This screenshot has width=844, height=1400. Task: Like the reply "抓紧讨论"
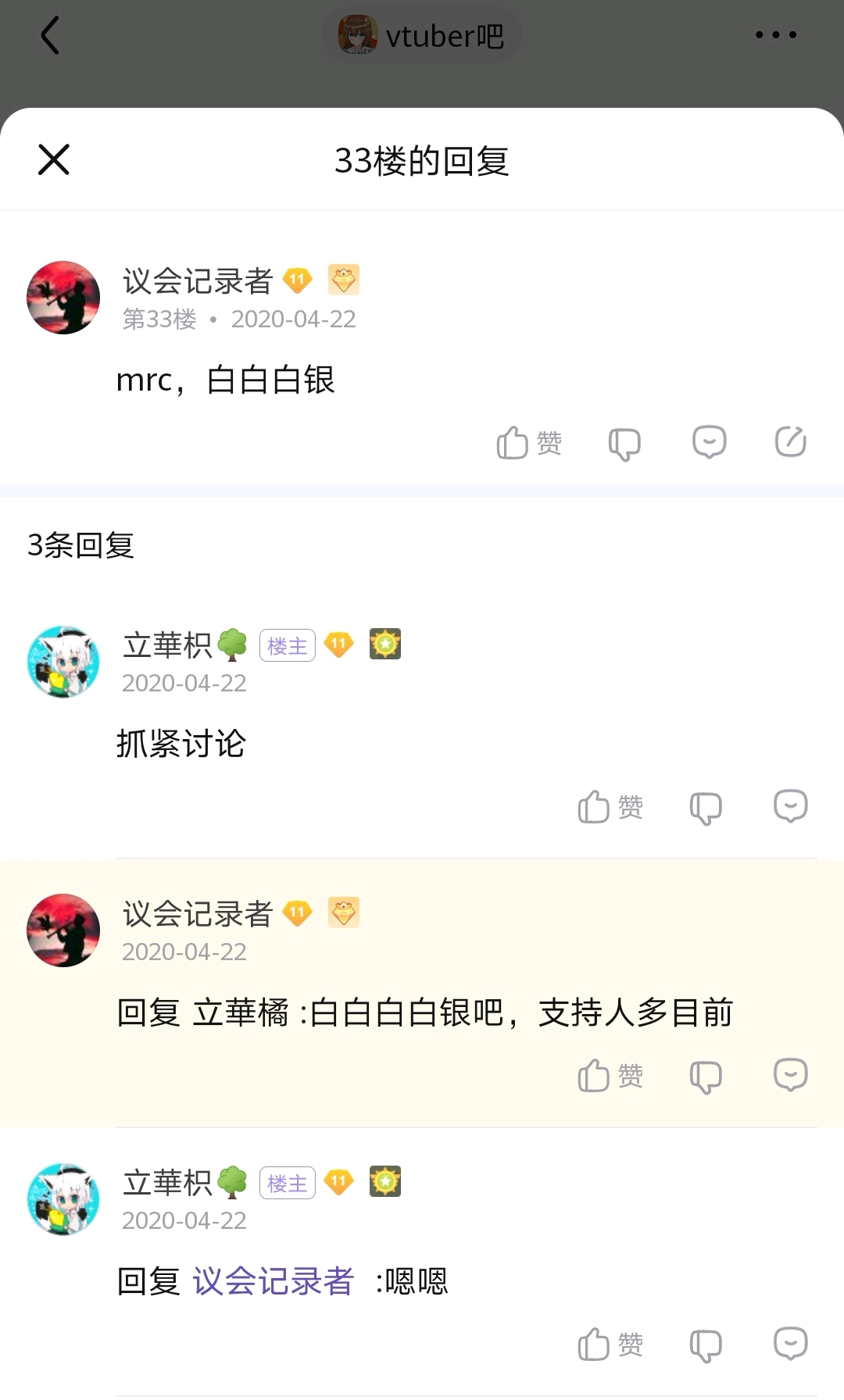coord(610,807)
